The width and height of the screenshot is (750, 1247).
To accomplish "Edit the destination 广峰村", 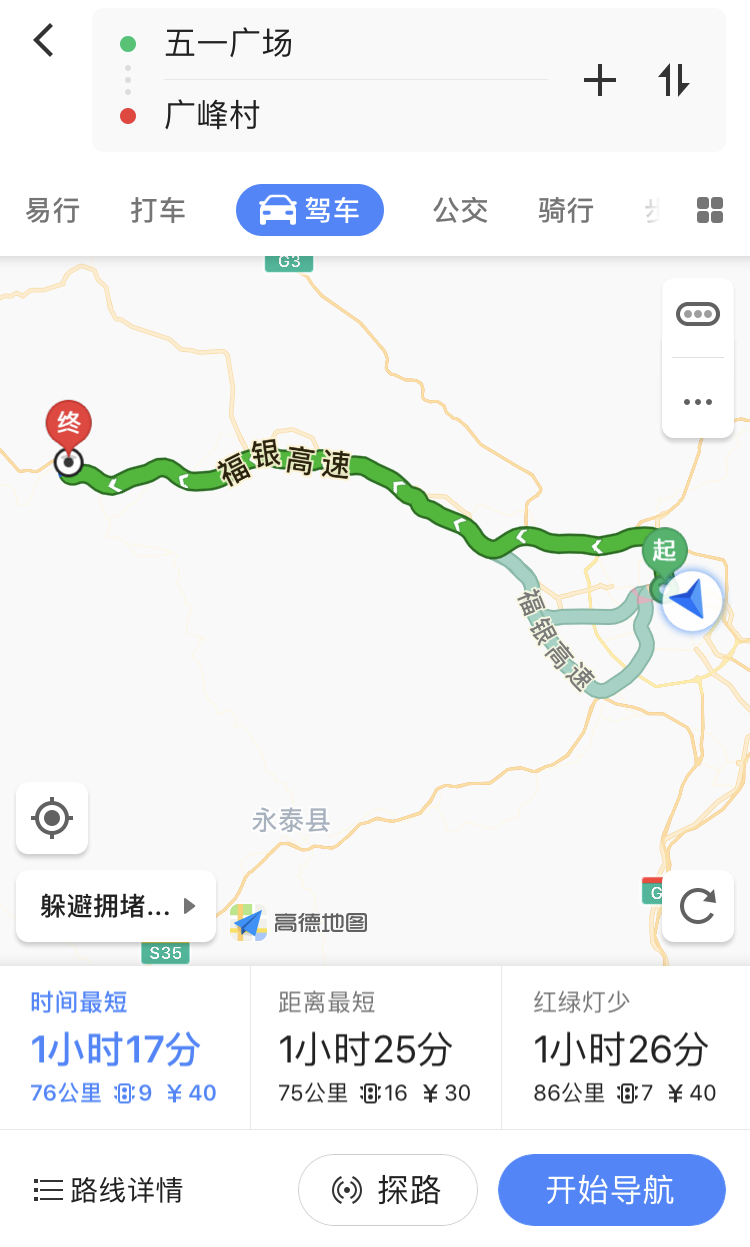I will coord(212,116).
